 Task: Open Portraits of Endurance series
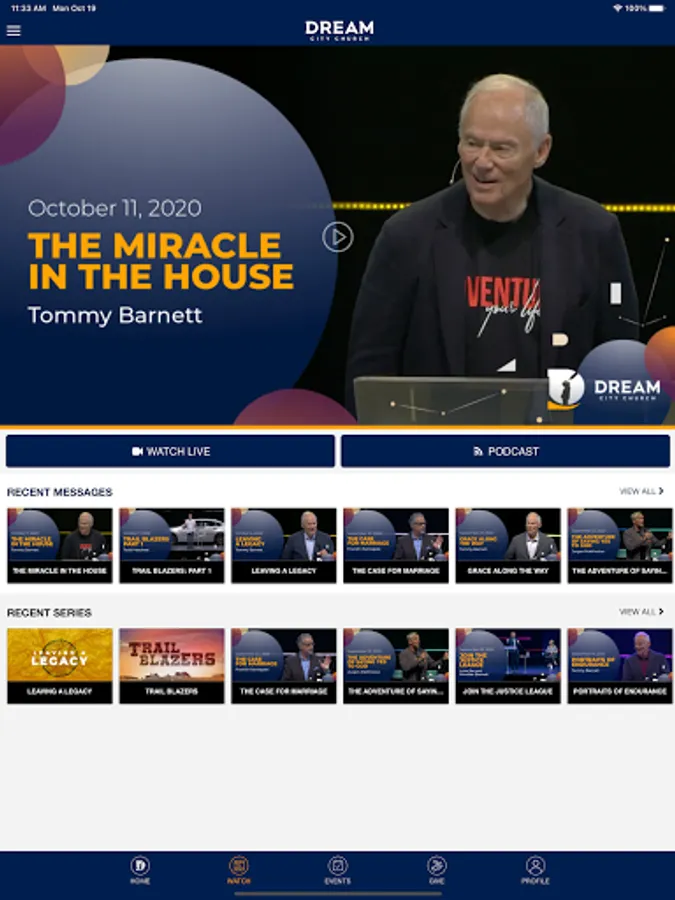pyautogui.click(x=620, y=666)
